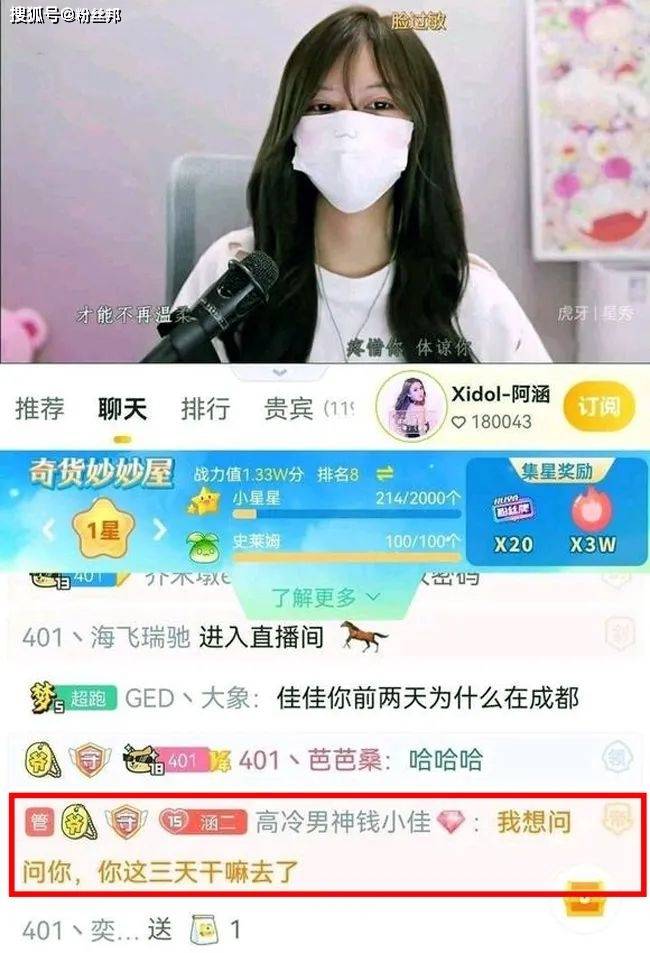
Task: Expand 了解更多 on the event banner
Action: (x=325, y=597)
